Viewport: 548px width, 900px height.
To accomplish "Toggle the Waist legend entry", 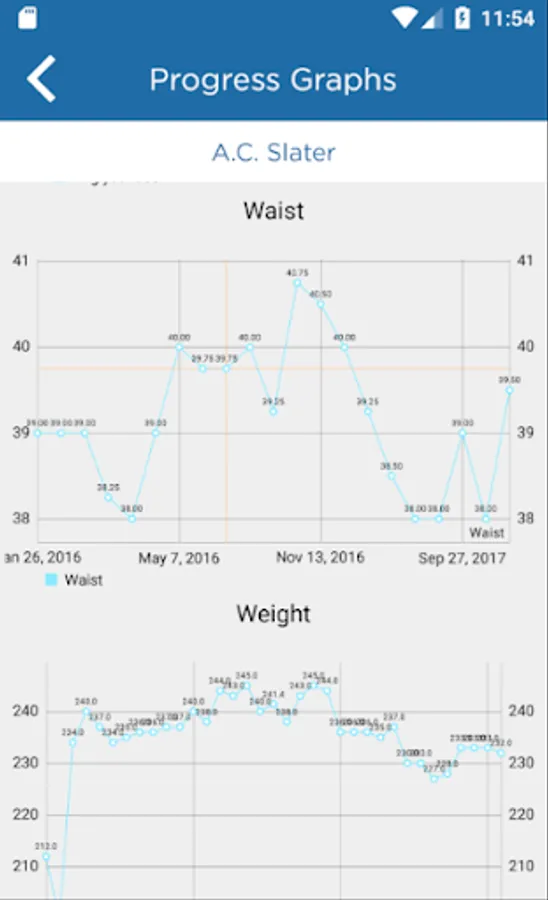I will 74,580.
